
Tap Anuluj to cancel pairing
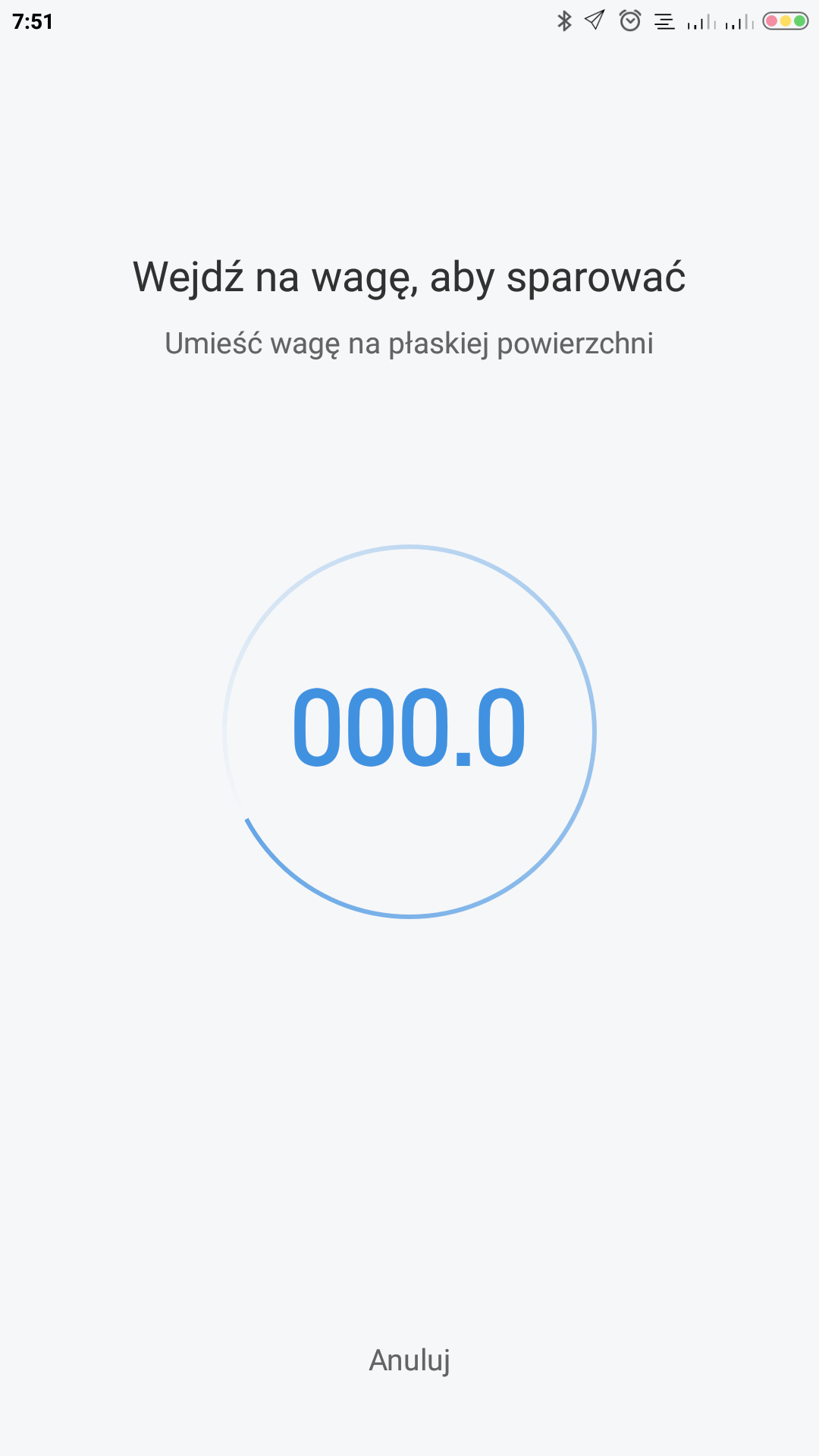tap(409, 1360)
